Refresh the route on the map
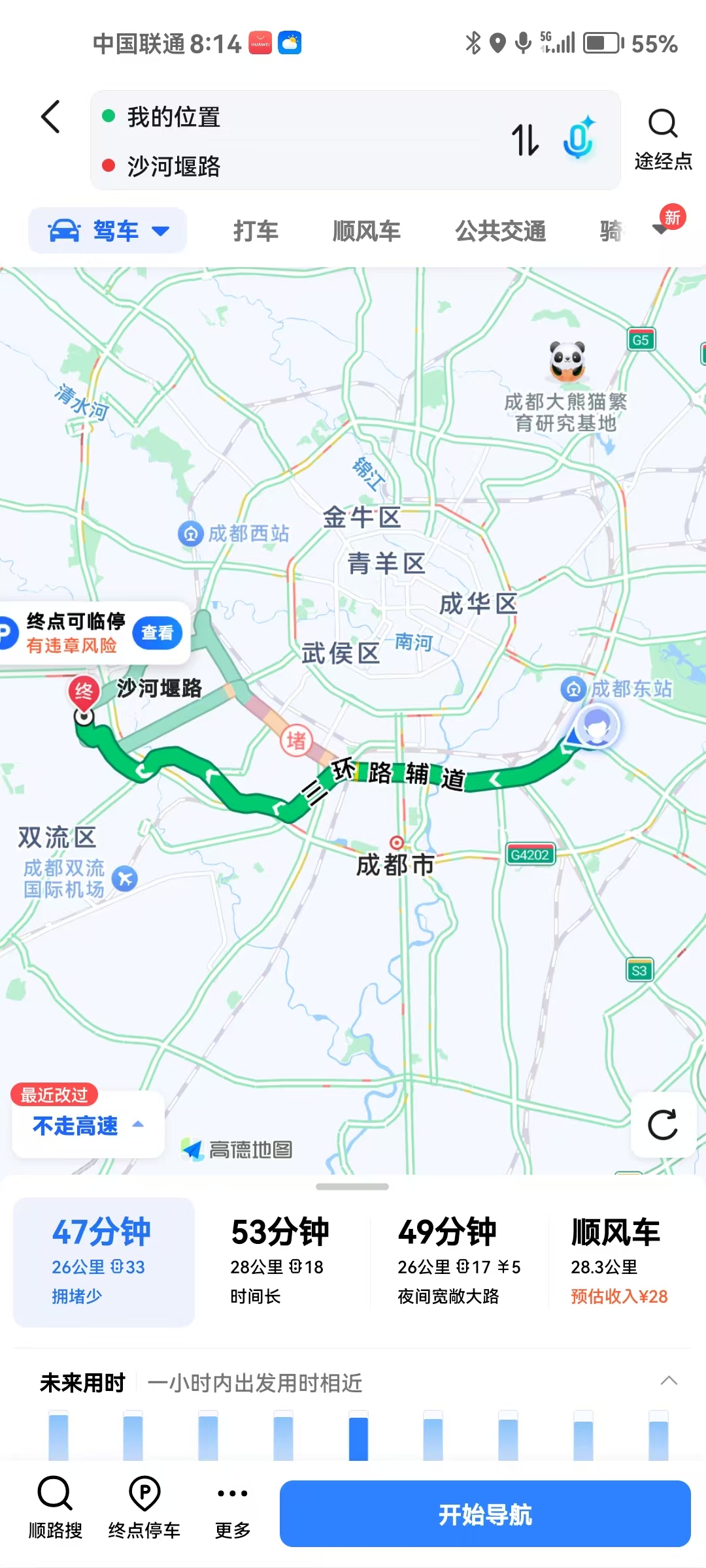The height and width of the screenshot is (1568, 706). tap(662, 1125)
